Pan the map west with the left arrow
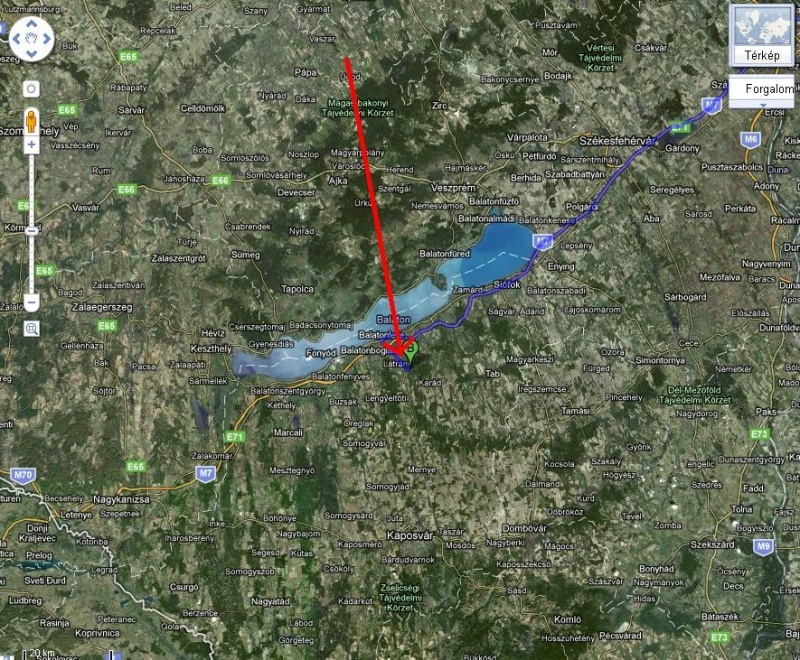The width and height of the screenshot is (800, 660). click(x=18, y=41)
